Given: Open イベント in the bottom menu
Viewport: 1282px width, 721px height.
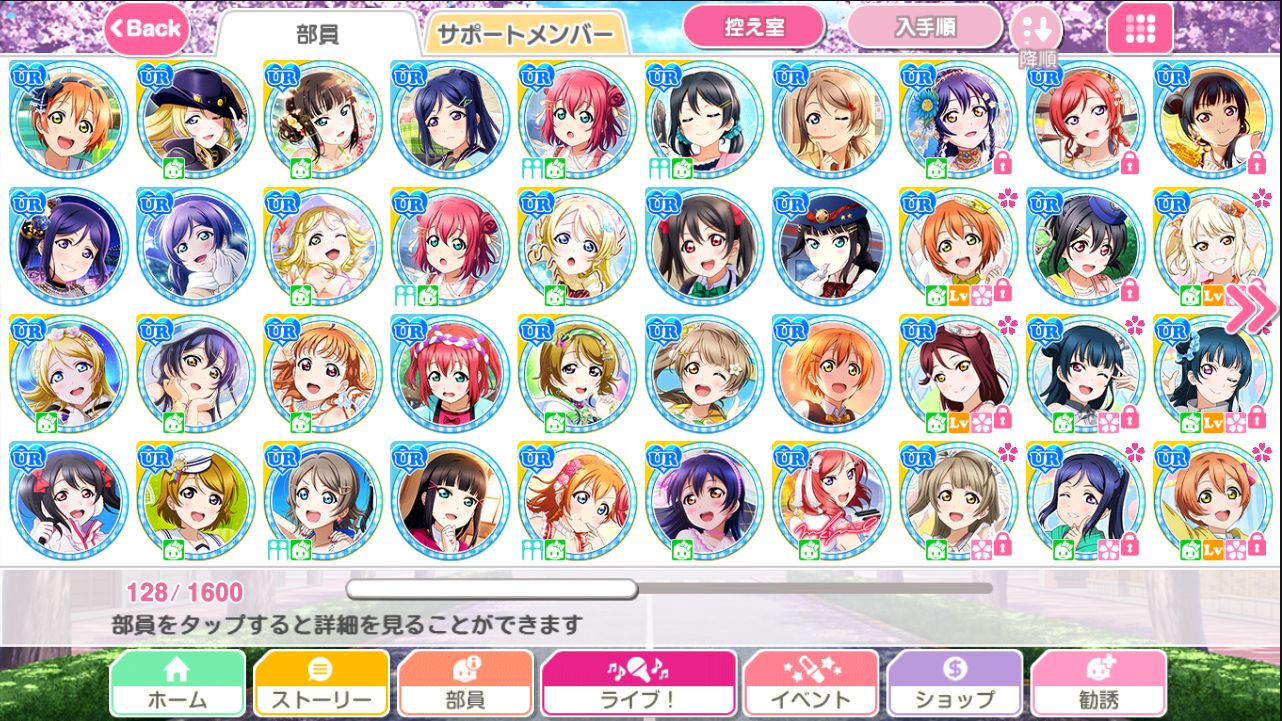Looking at the screenshot, I should (x=811, y=683).
